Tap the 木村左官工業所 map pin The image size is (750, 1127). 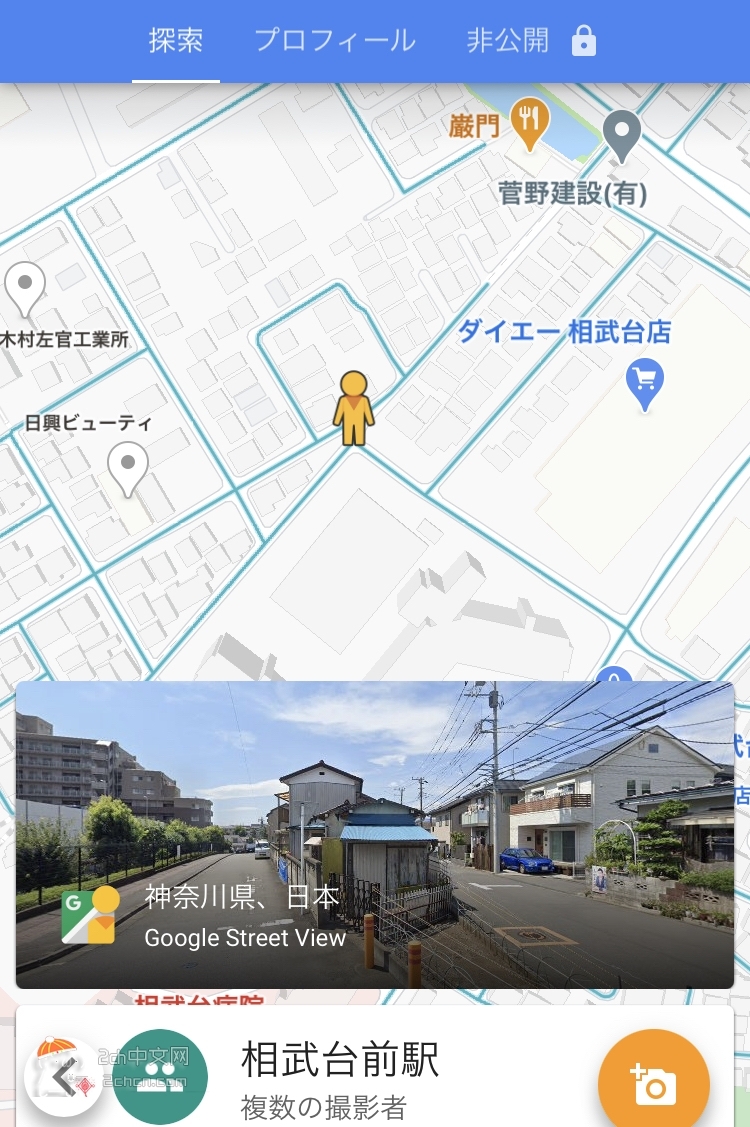click(25, 288)
